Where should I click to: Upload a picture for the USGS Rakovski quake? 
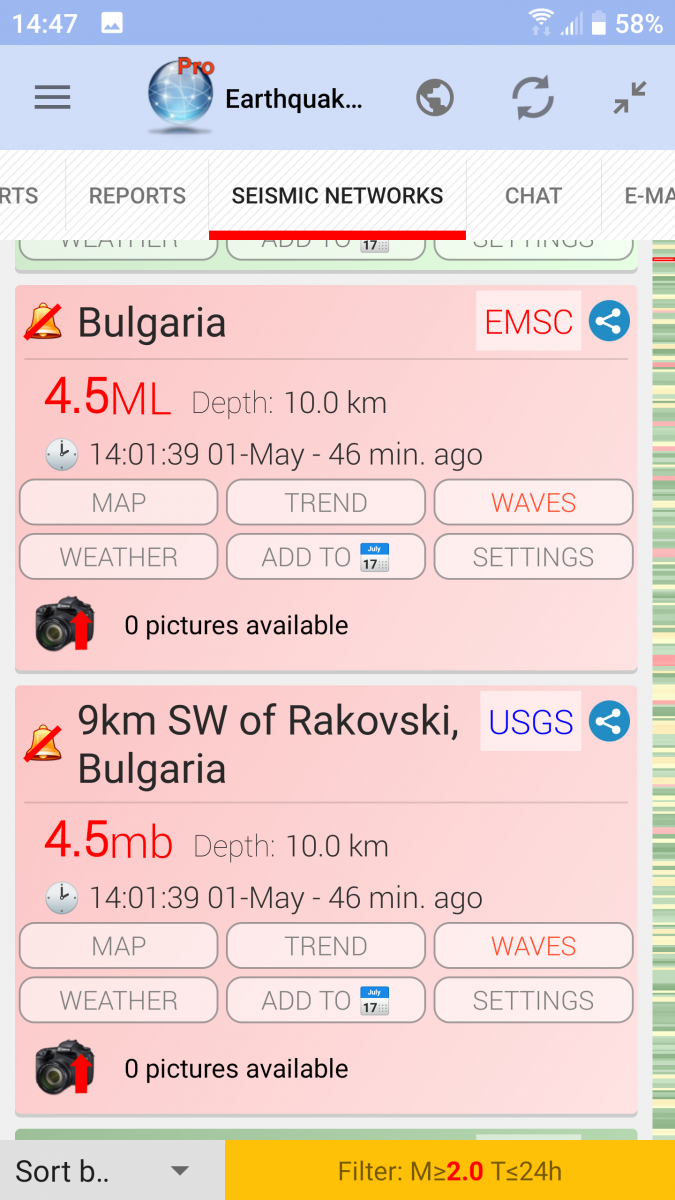(x=65, y=1068)
